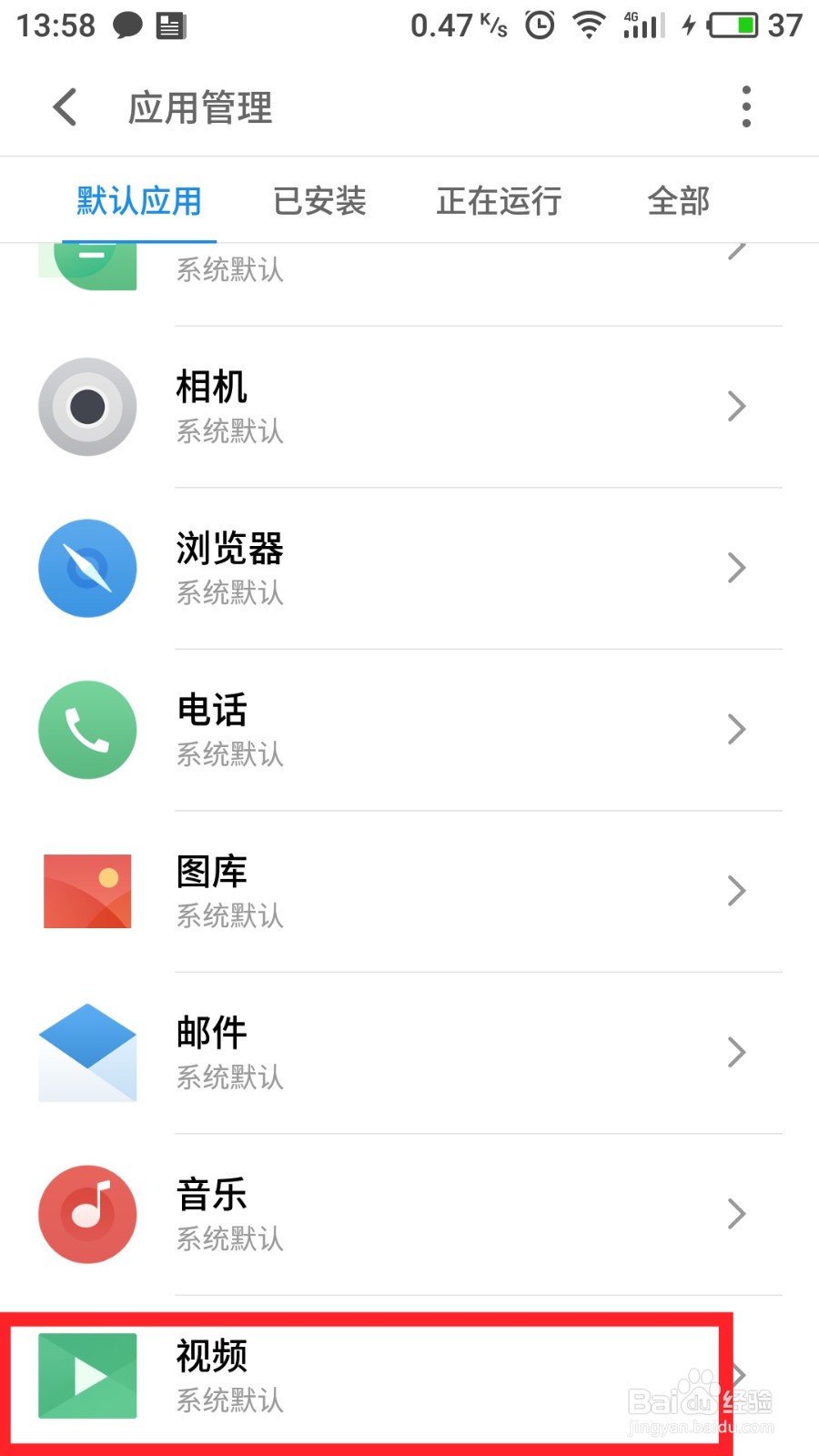Change the default 音乐 app

(409, 1215)
